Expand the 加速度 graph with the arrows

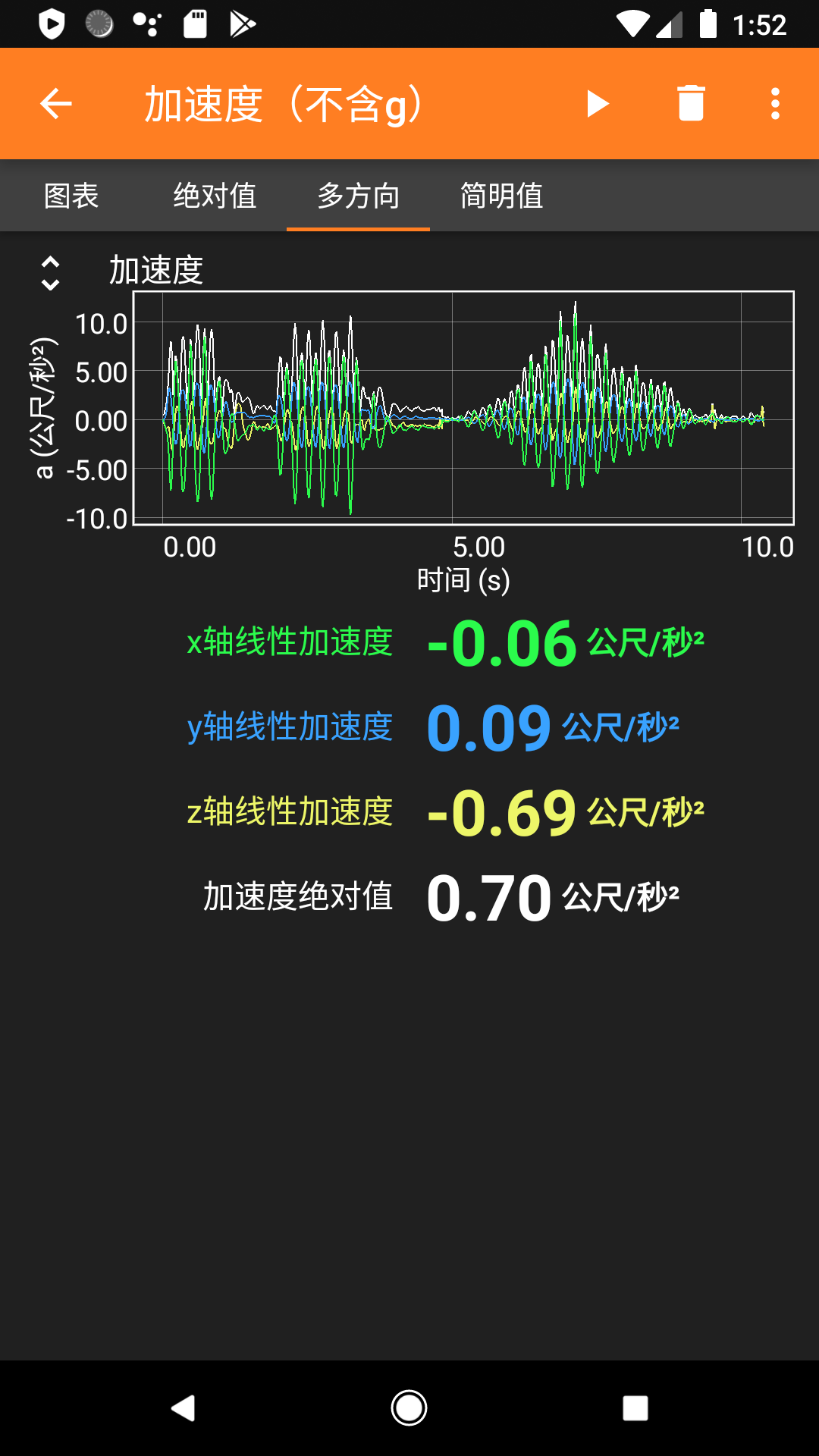pos(50,273)
